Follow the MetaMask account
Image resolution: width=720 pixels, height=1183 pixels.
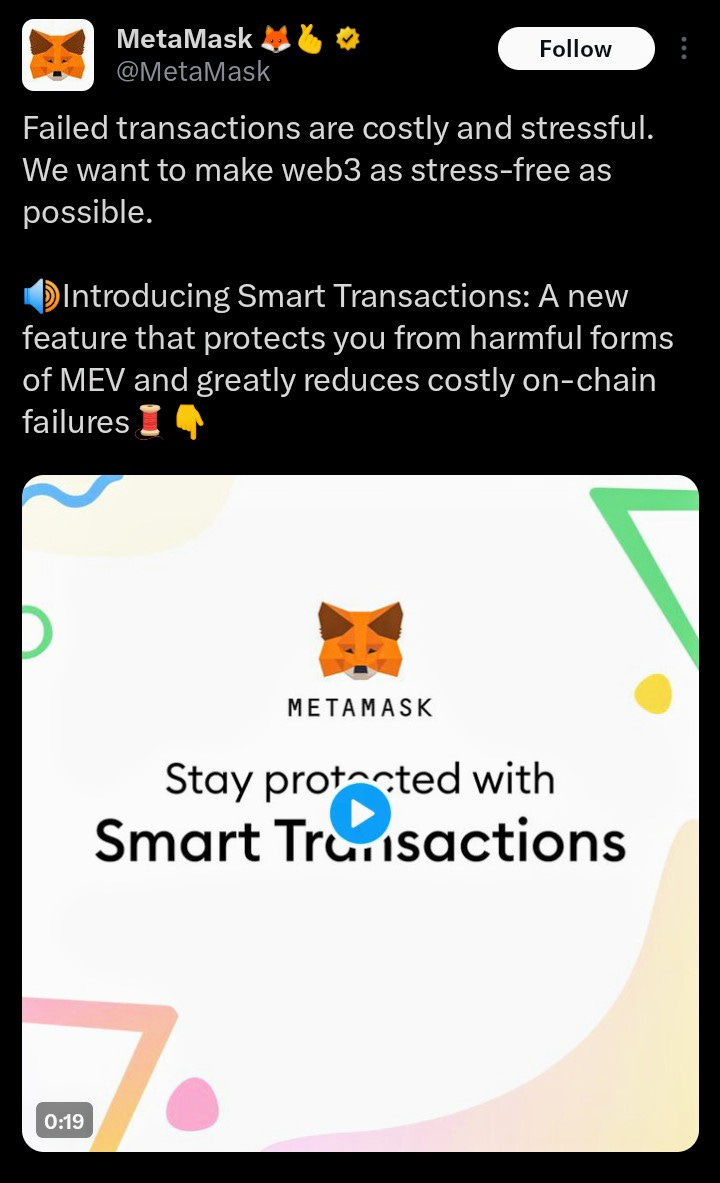(x=575, y=49)
